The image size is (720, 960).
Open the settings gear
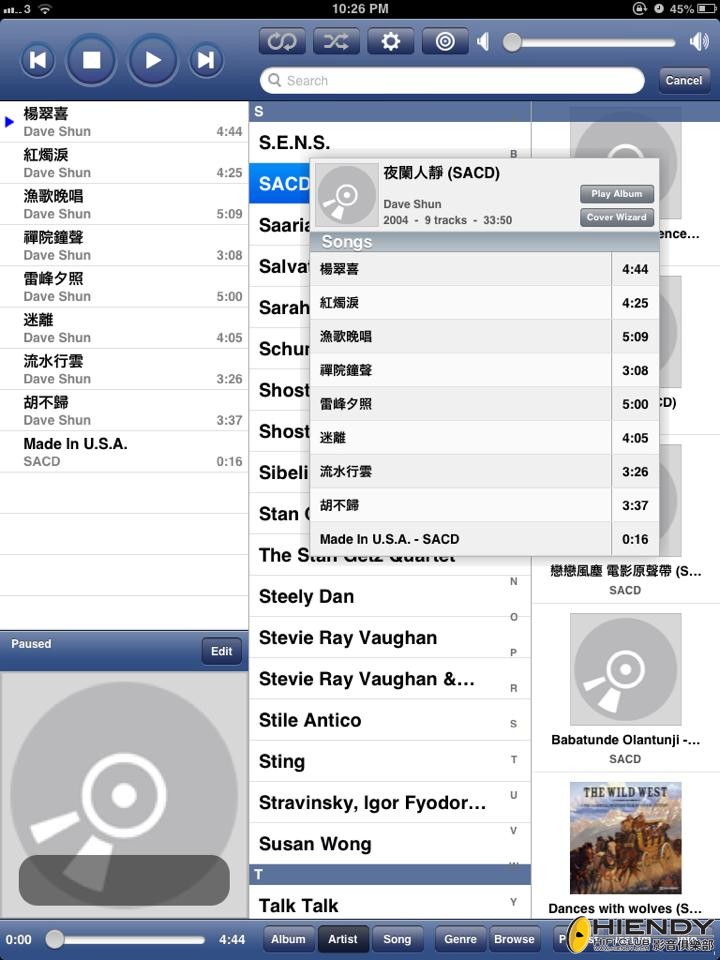point(390,41)
